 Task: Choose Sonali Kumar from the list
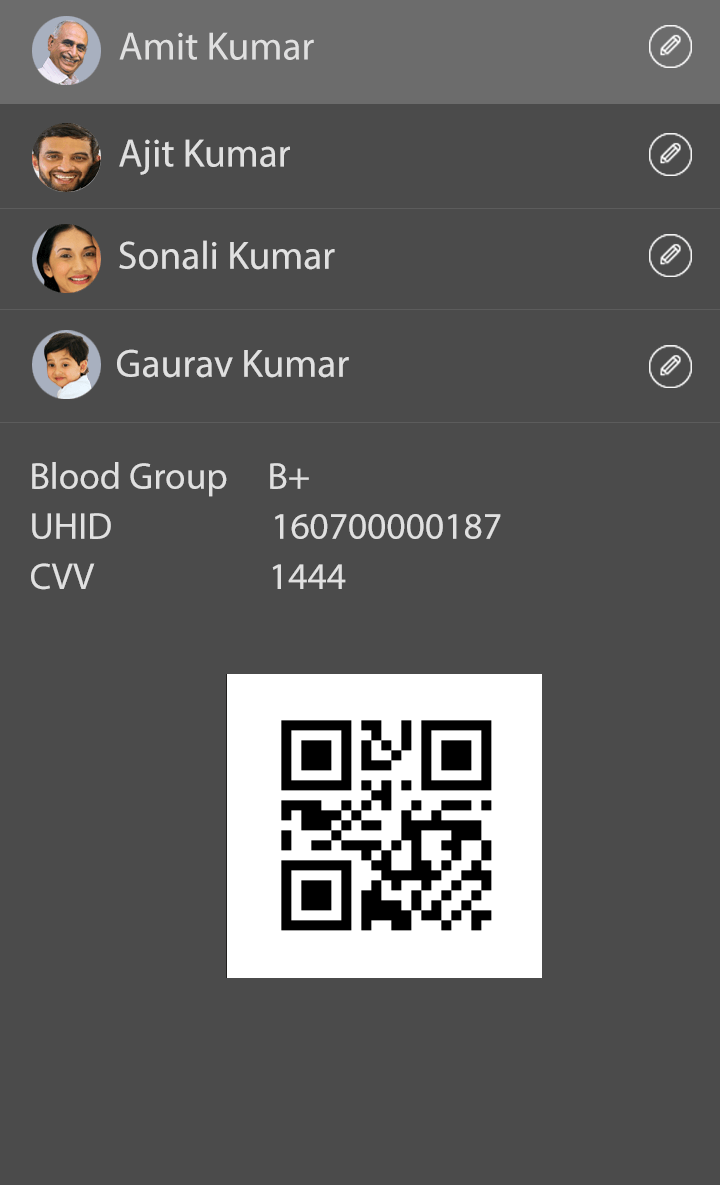226,257
